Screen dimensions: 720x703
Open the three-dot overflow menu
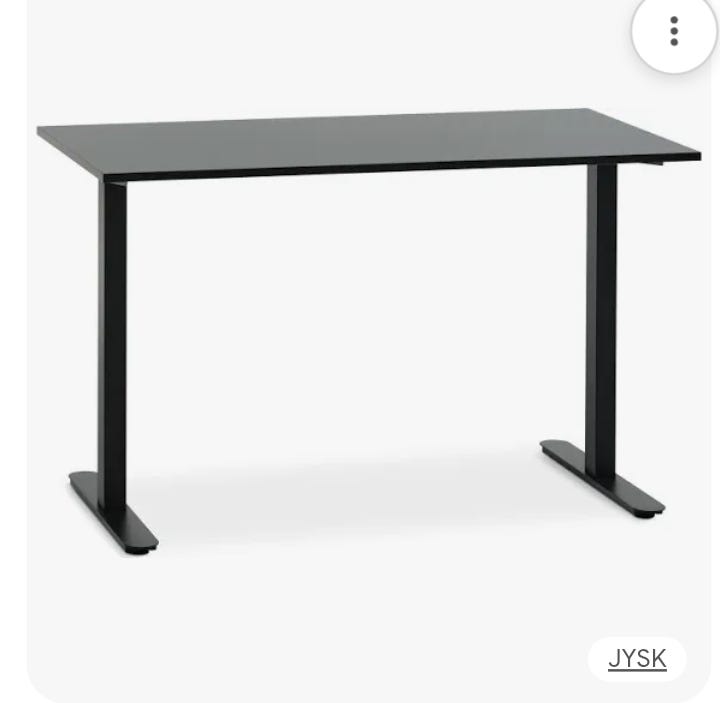click(674, 31)
